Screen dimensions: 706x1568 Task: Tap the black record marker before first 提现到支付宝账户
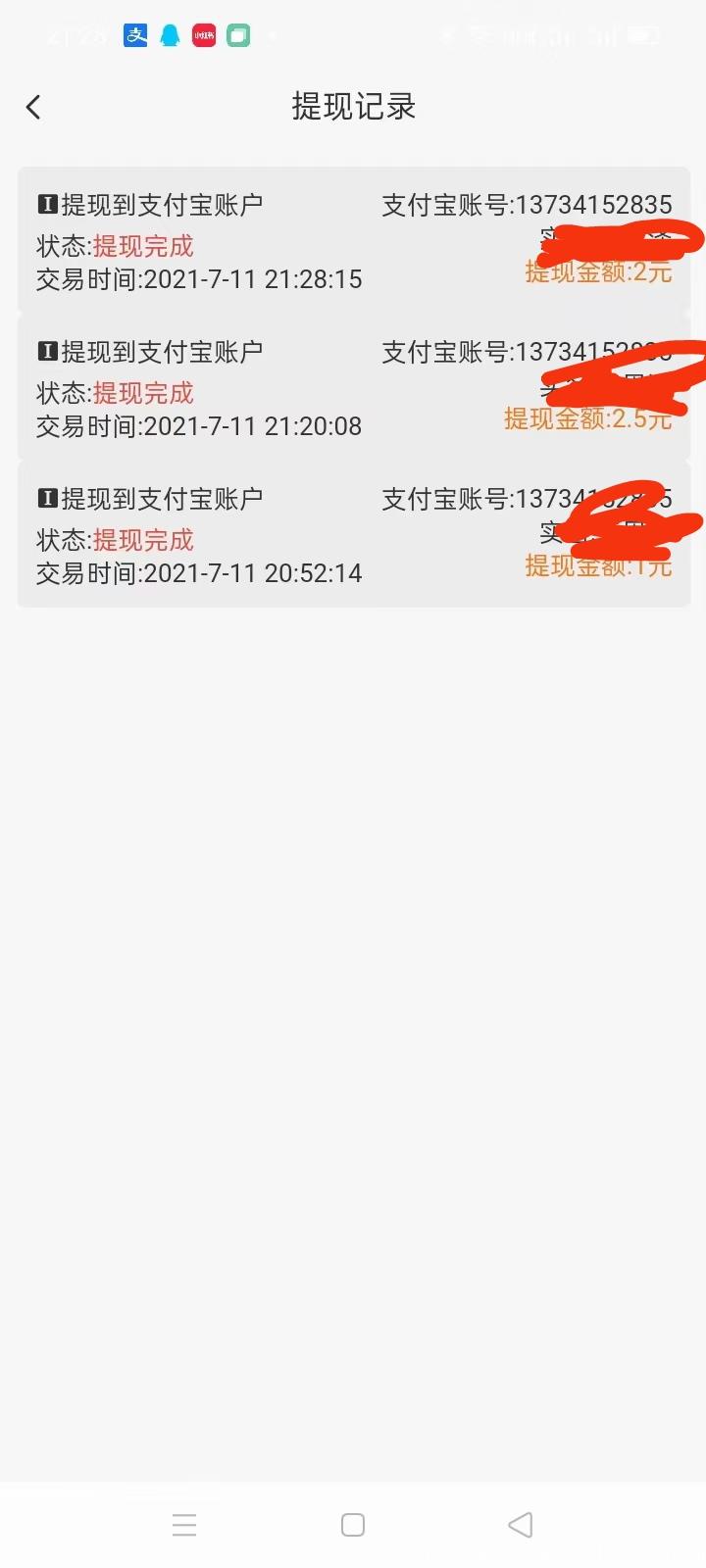(x=48, y=204)
